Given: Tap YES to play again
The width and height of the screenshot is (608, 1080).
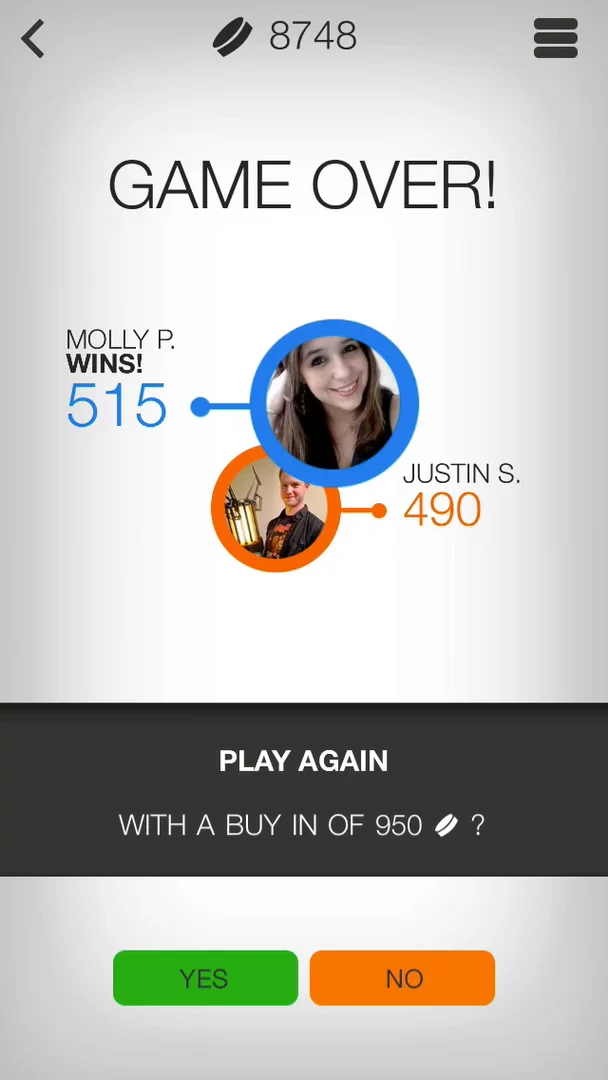Looking at the screenshot, I should [x=205, y=977].
